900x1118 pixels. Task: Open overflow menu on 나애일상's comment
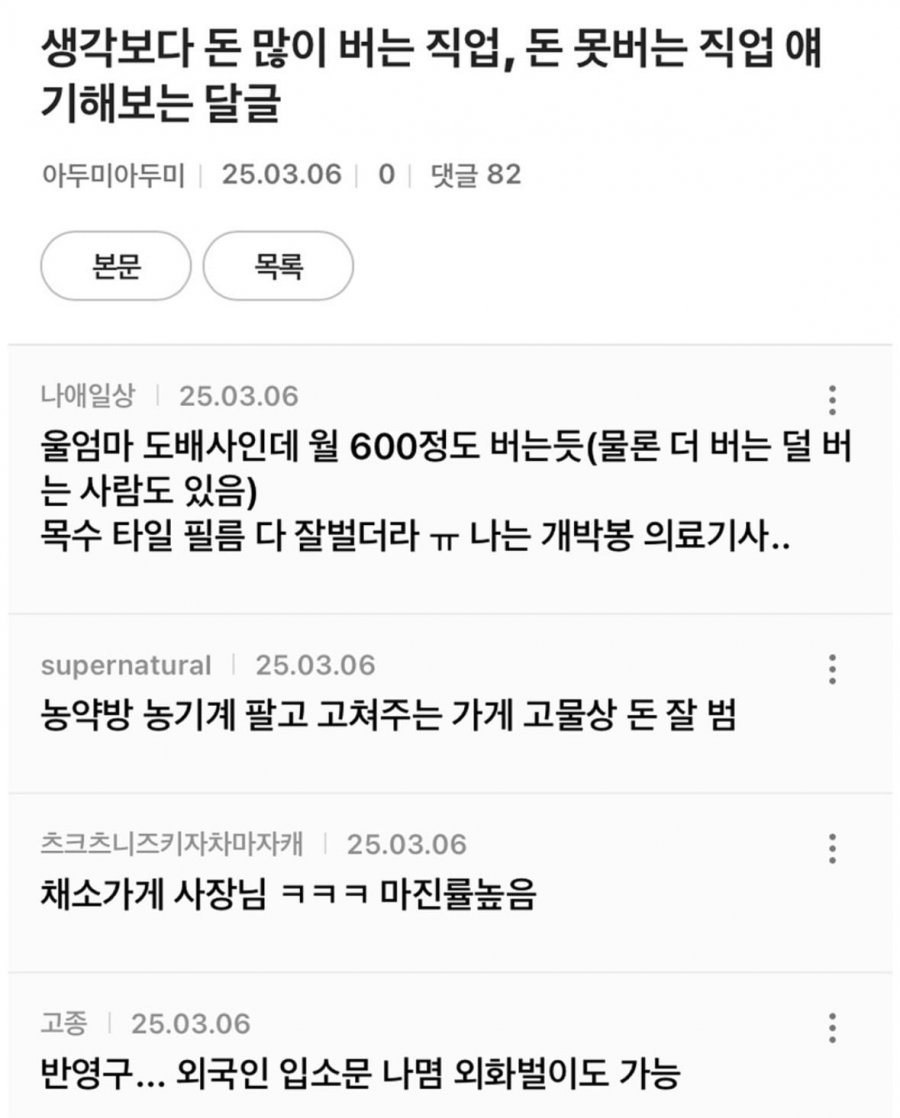832,399
